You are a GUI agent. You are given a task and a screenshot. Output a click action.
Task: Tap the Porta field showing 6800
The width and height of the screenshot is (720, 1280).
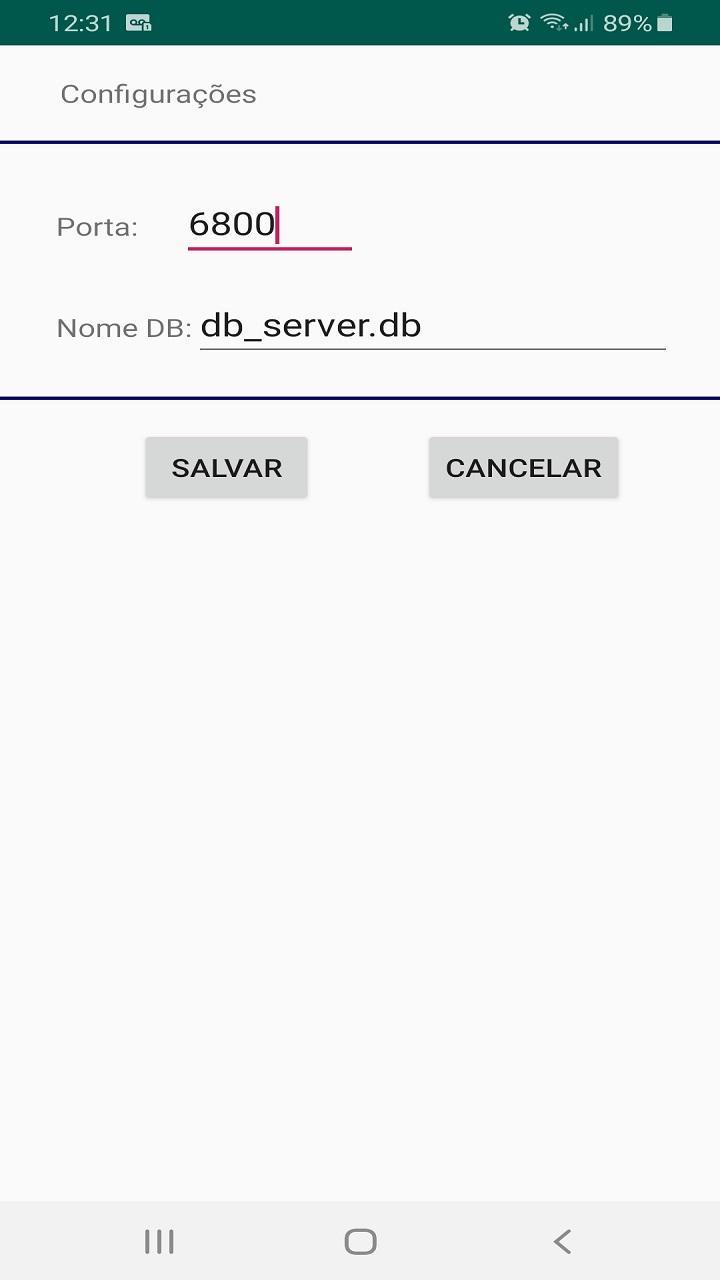pyautogui.click(x=270, y=225)
